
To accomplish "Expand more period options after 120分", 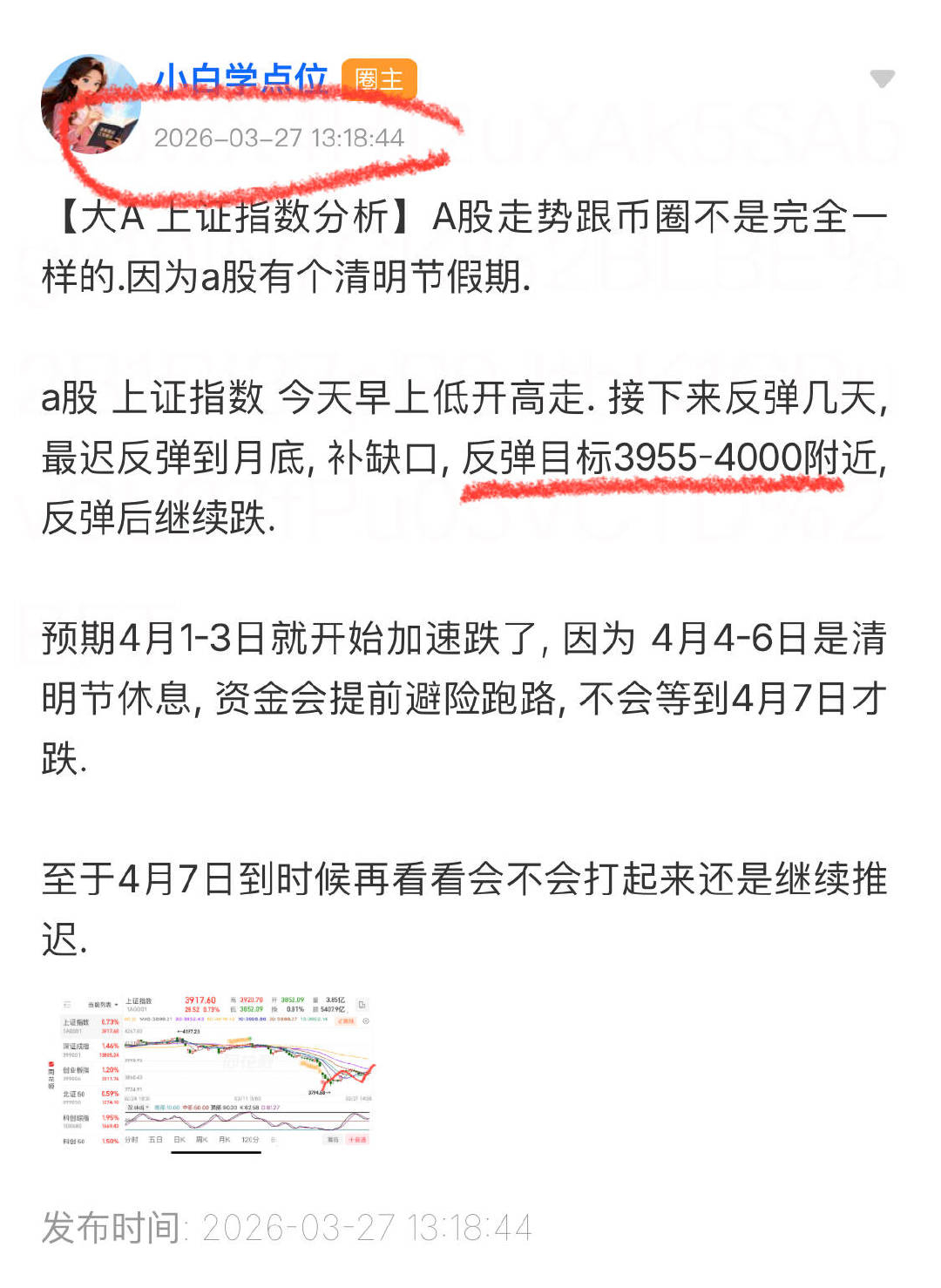I will click(274, 1139).
